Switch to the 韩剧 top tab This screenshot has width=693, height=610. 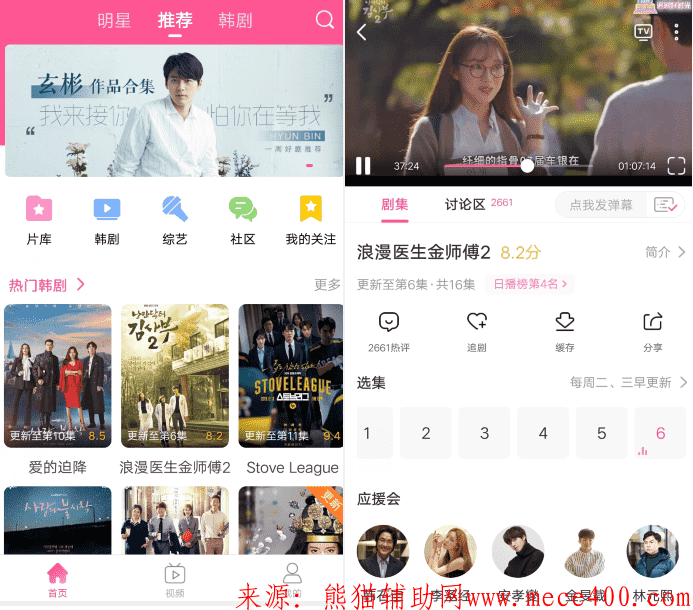[235, 21]
